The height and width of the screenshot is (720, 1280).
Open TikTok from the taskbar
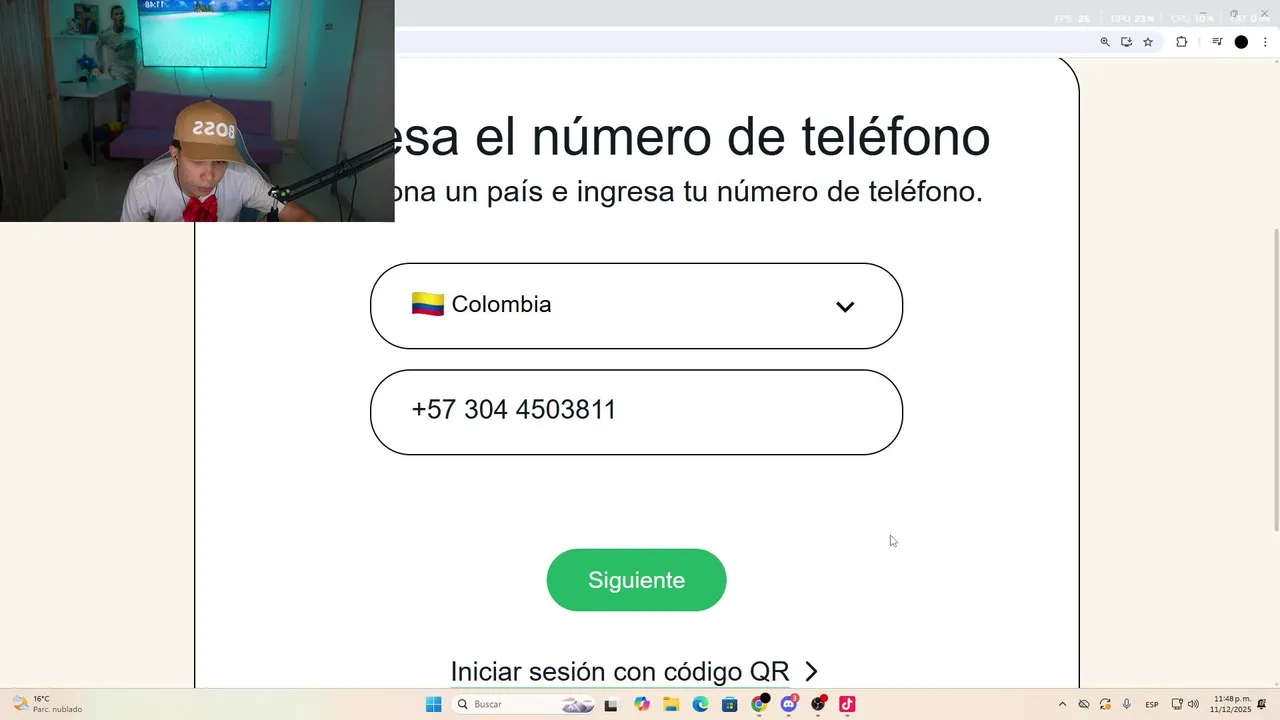click(847, 704)
